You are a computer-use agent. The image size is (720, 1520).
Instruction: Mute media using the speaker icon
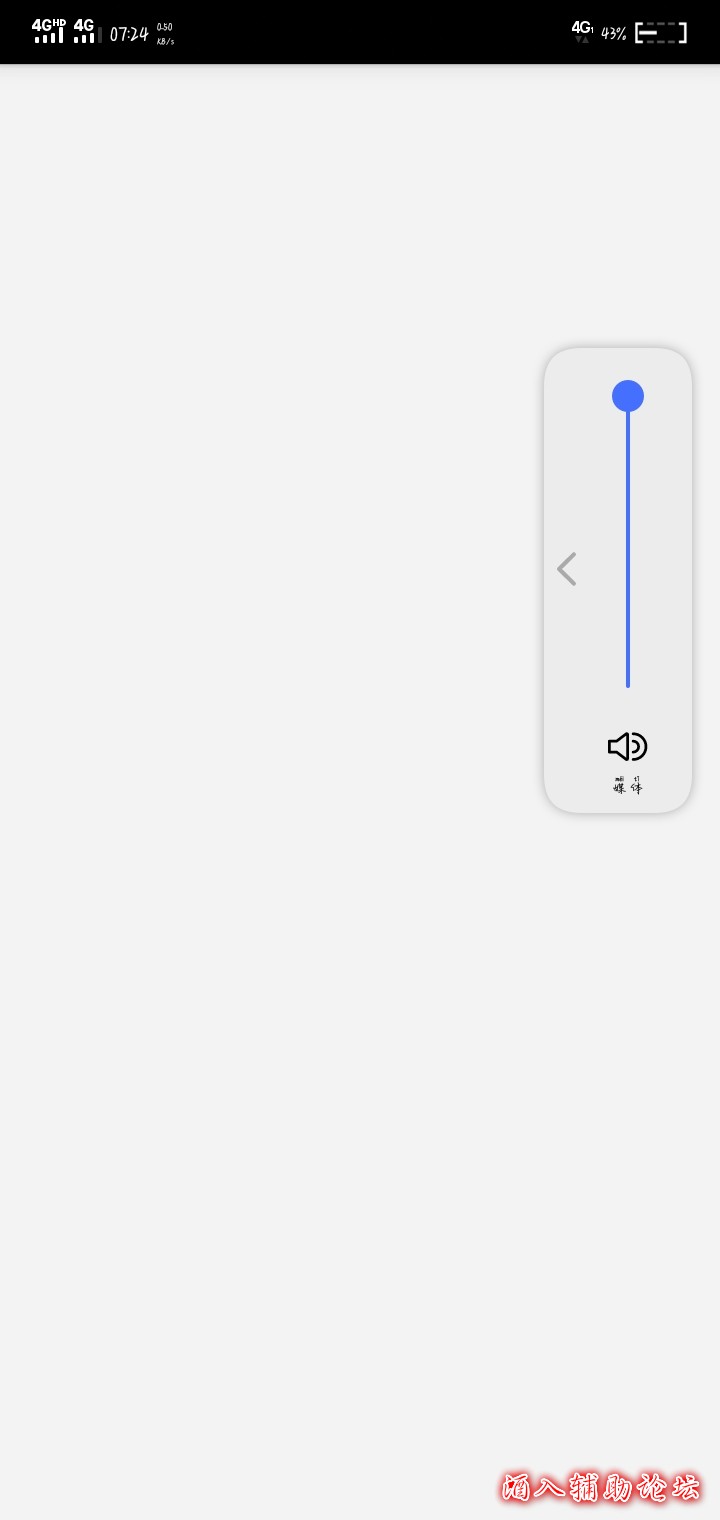[627, 747]
